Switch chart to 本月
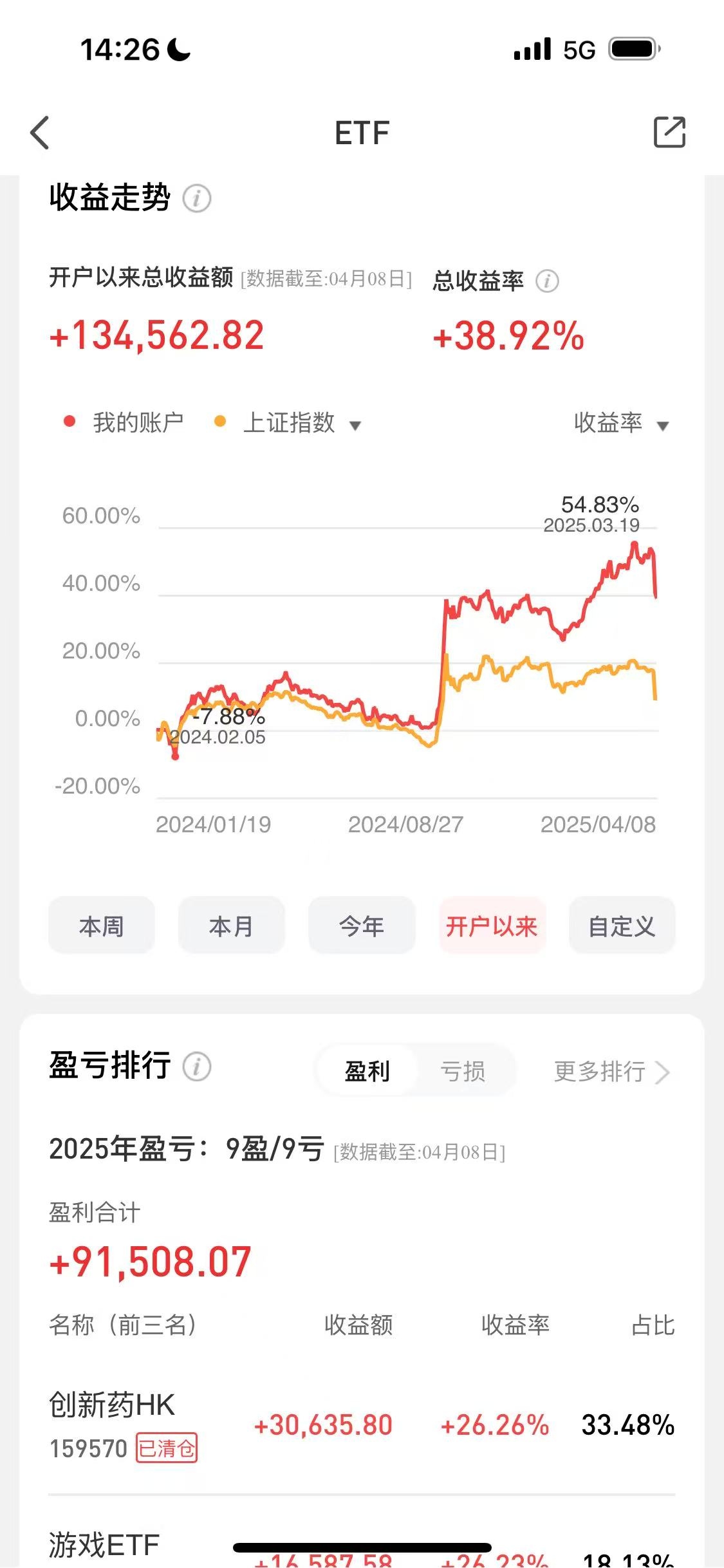The width and height of the screenshot is (724, 1568). tap(232, 926)
